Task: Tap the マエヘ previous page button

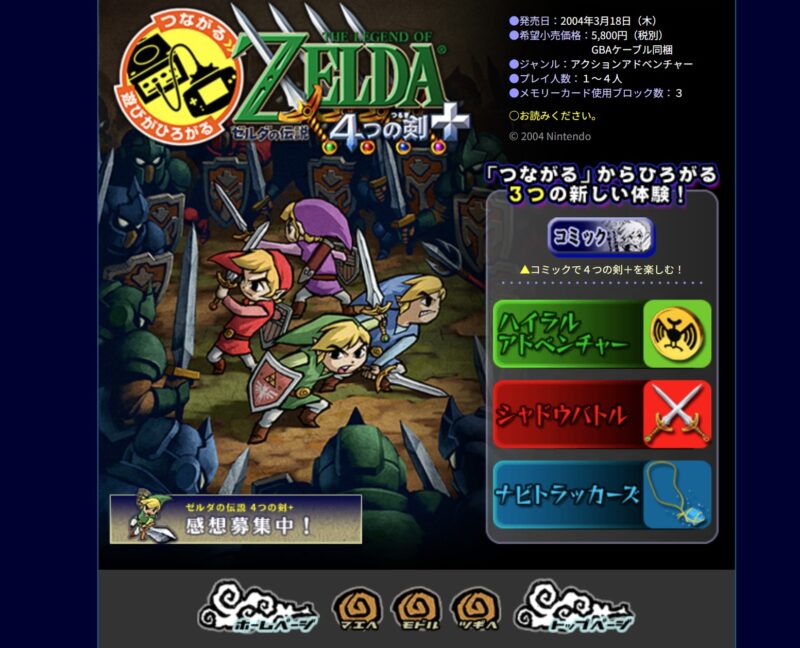Action: [357, 608]
